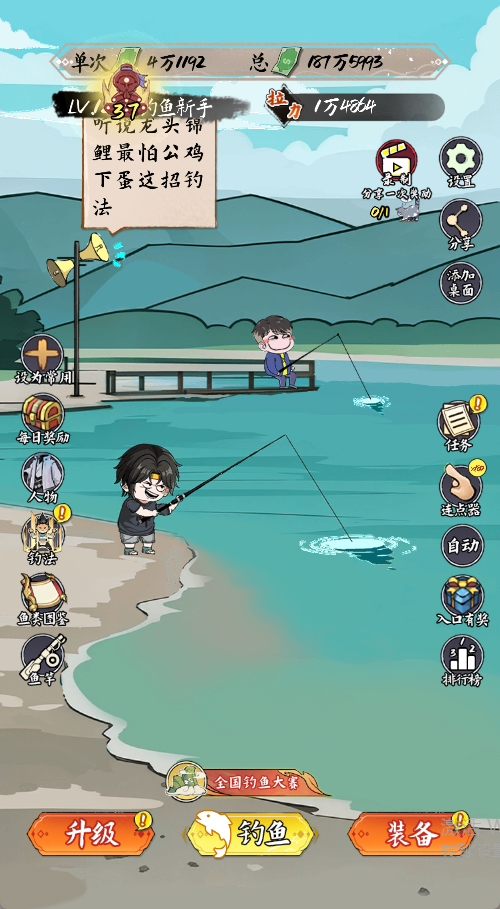View the 鱼类图鉴 fish encyclopedia

click(42, 599)
